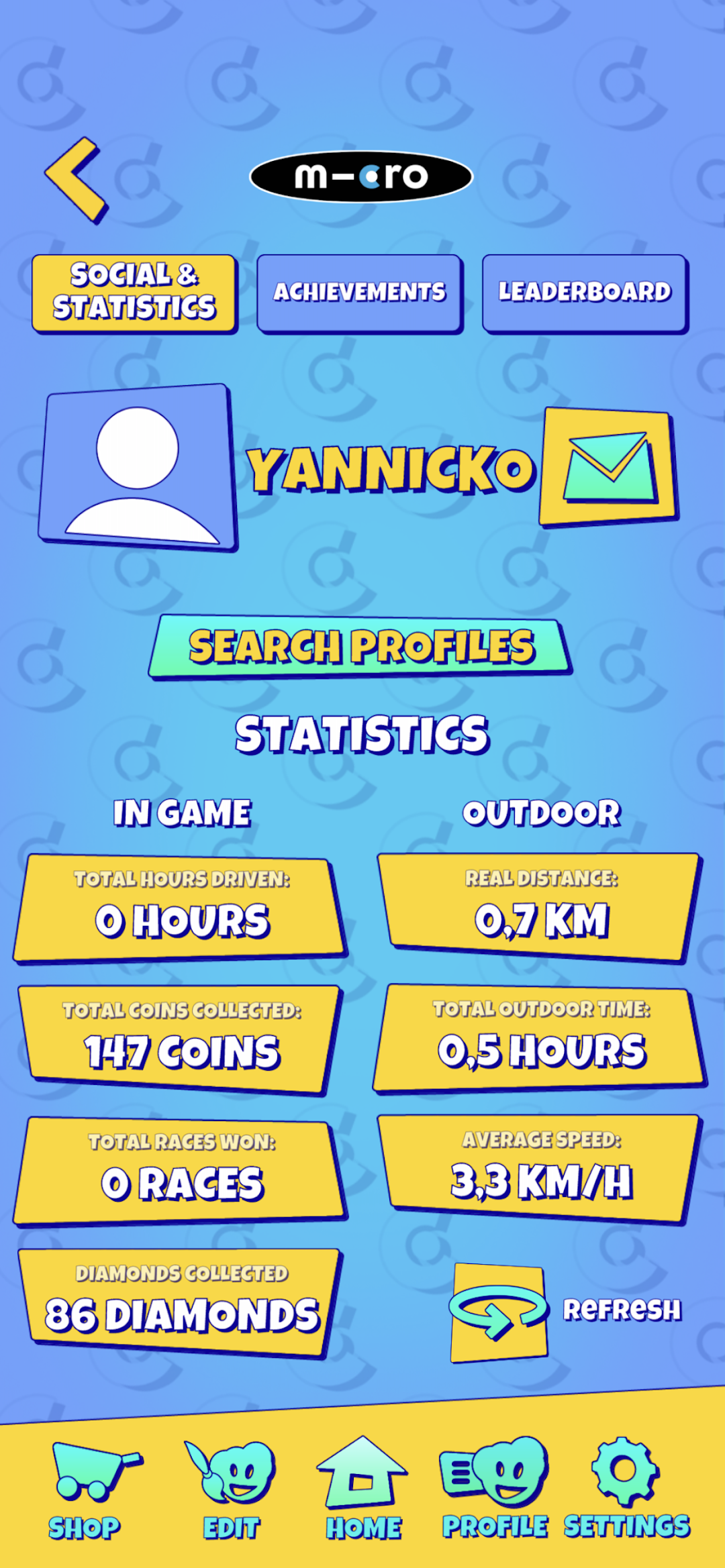Open the Leaderboard tab

585,293
